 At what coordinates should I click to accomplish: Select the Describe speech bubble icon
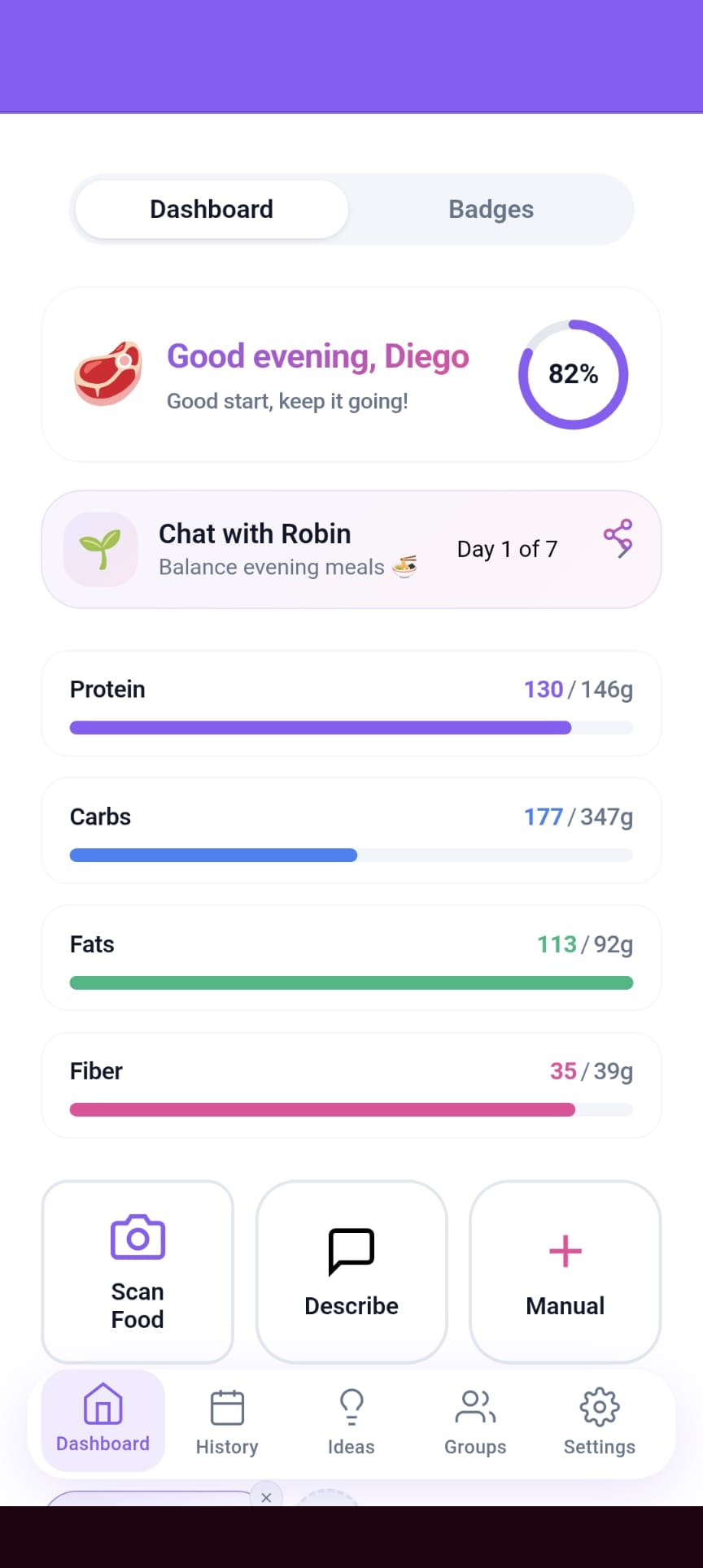(x=351, y=1252)
